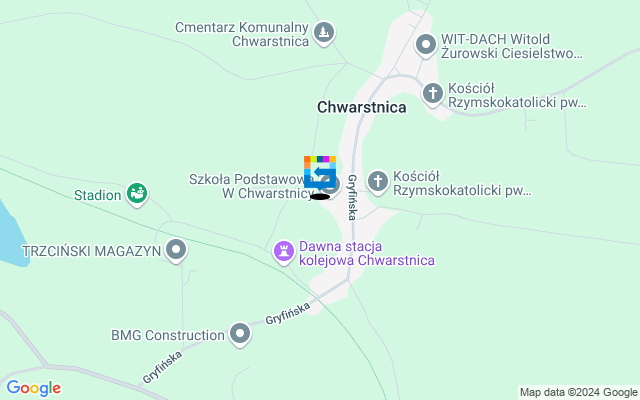Image resolution: width=640 pixels, height=400 pixels.
Task: Select the BMG Construction place pin
Action: coord(240,334)
